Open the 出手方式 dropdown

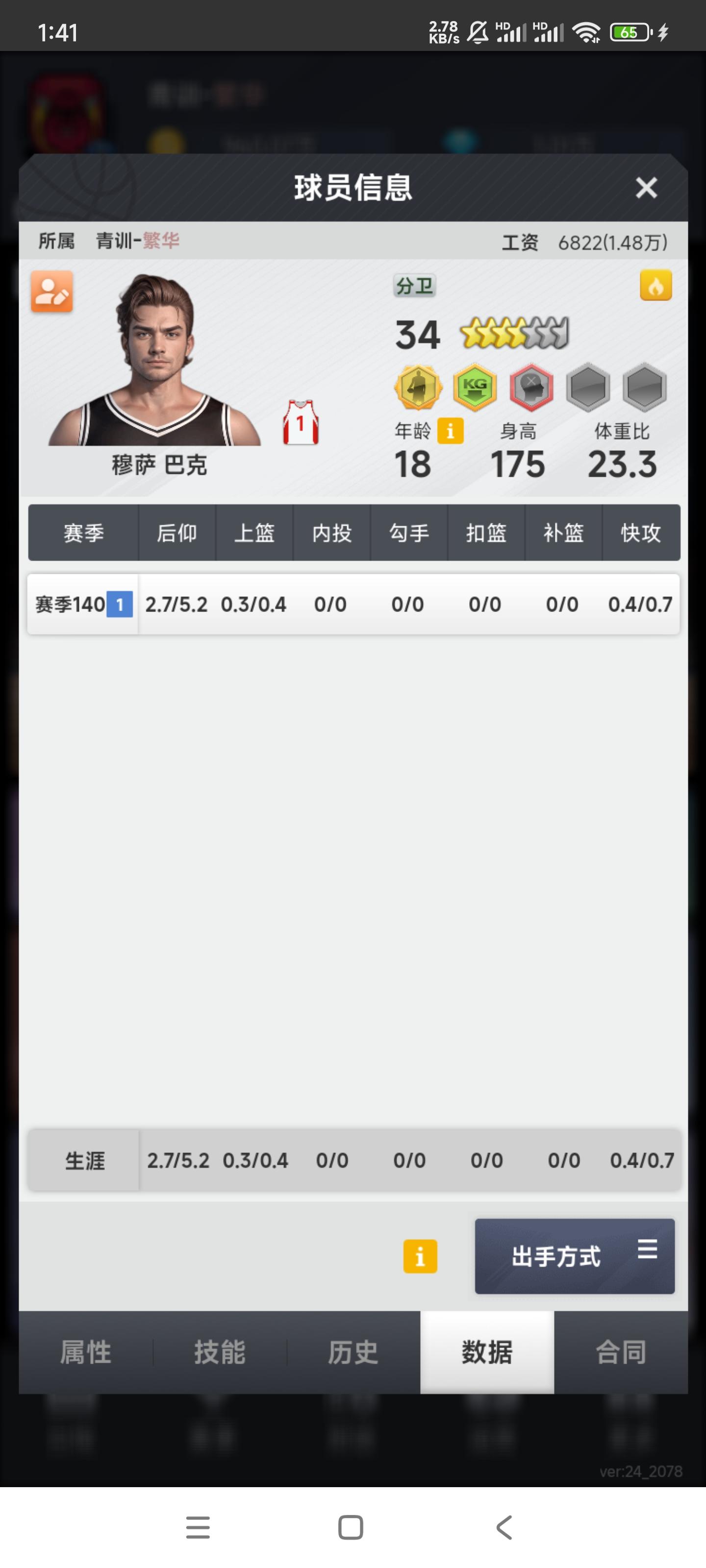[x=575, y=1256]
